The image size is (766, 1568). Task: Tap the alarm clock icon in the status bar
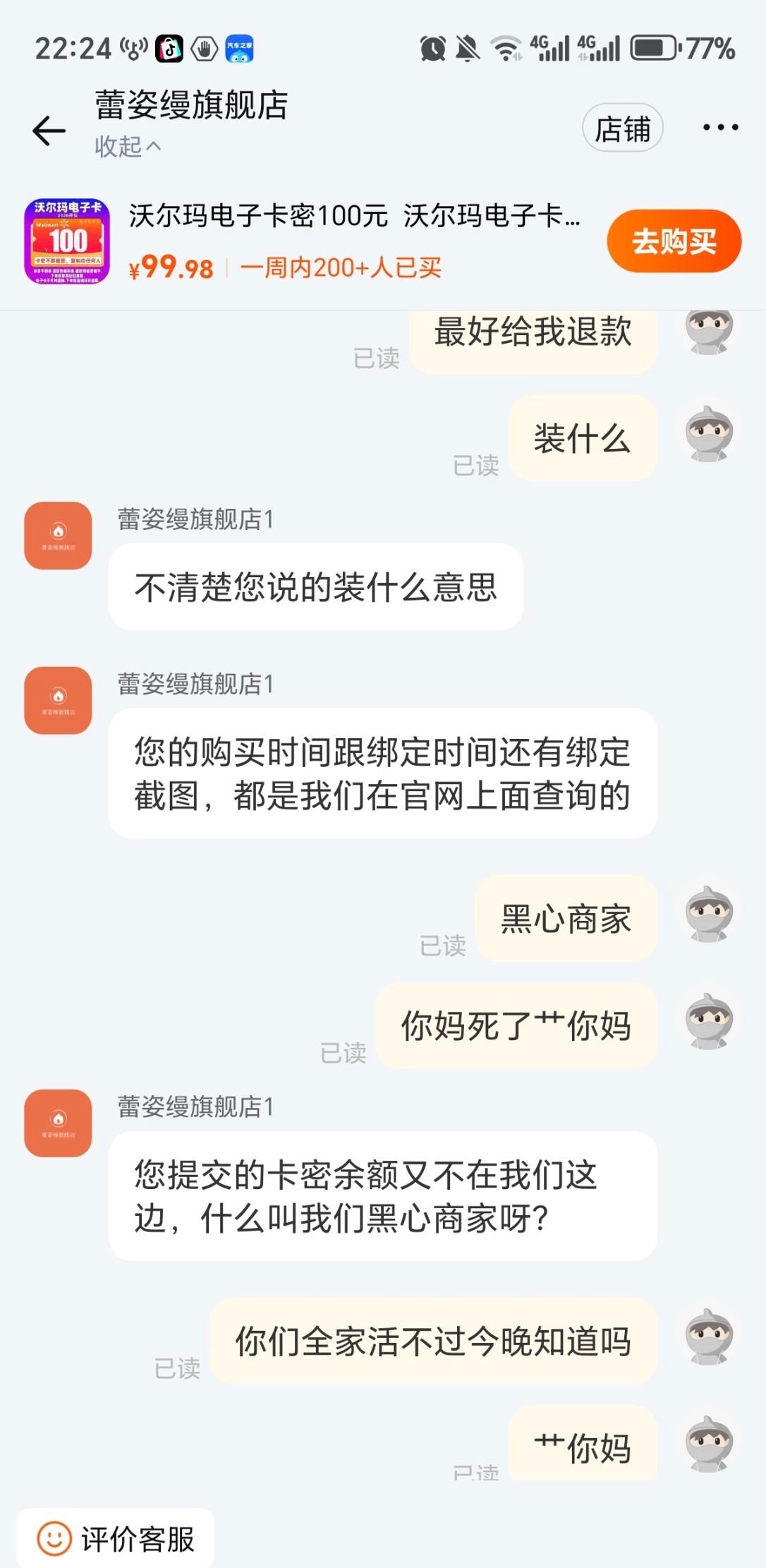tap(433, 48)
